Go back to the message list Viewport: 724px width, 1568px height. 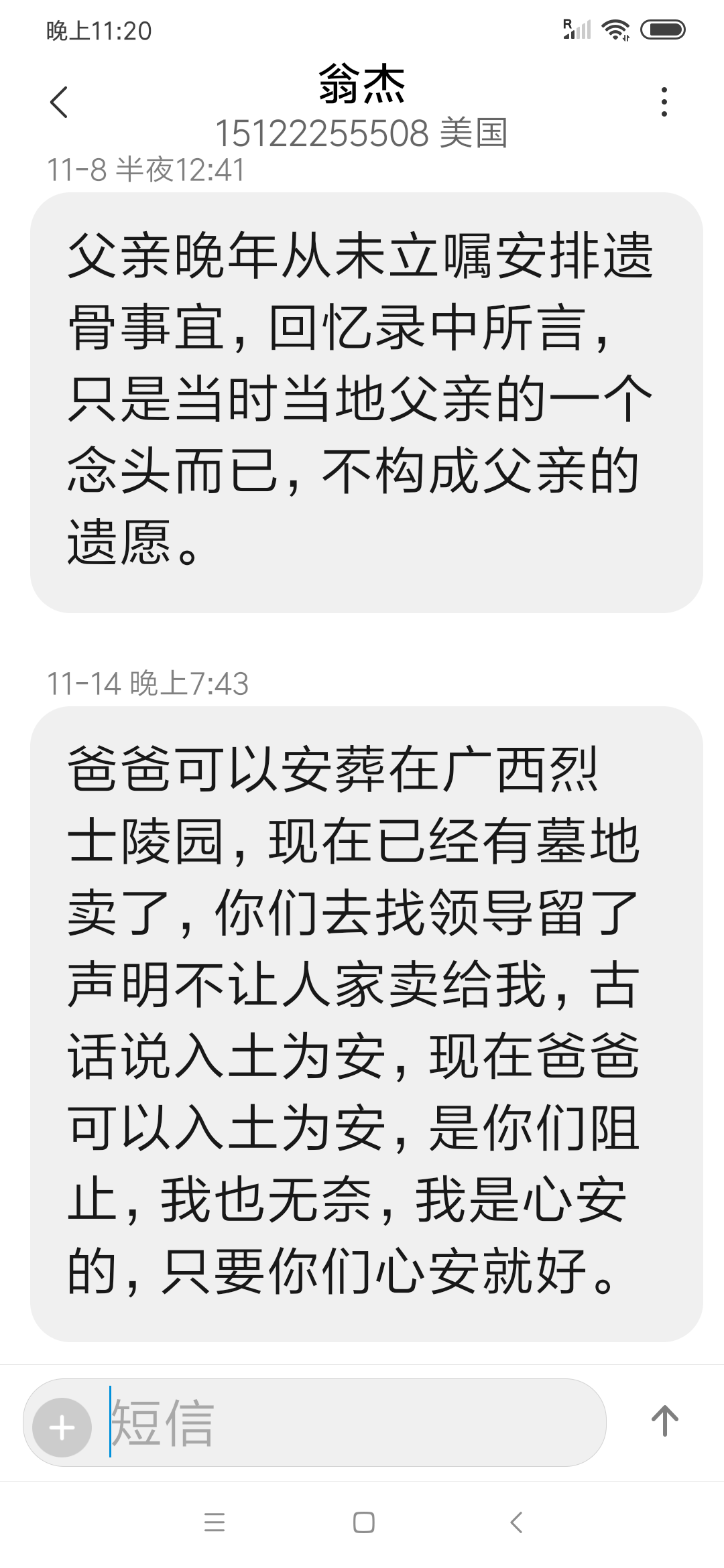(x=59, y=103)
